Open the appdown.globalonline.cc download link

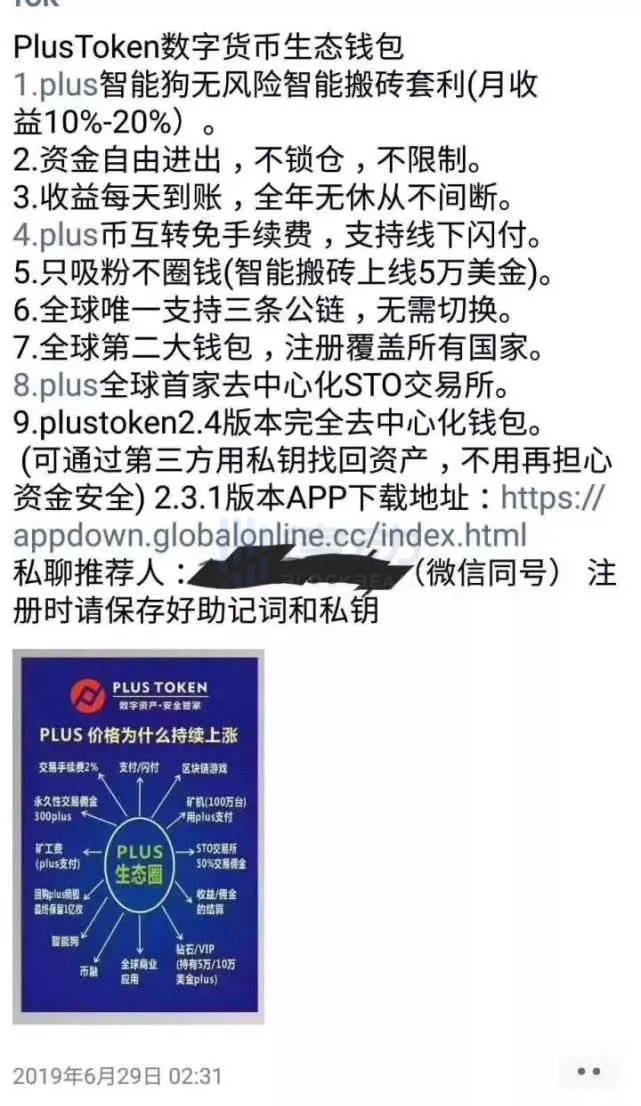coord(270,533)
